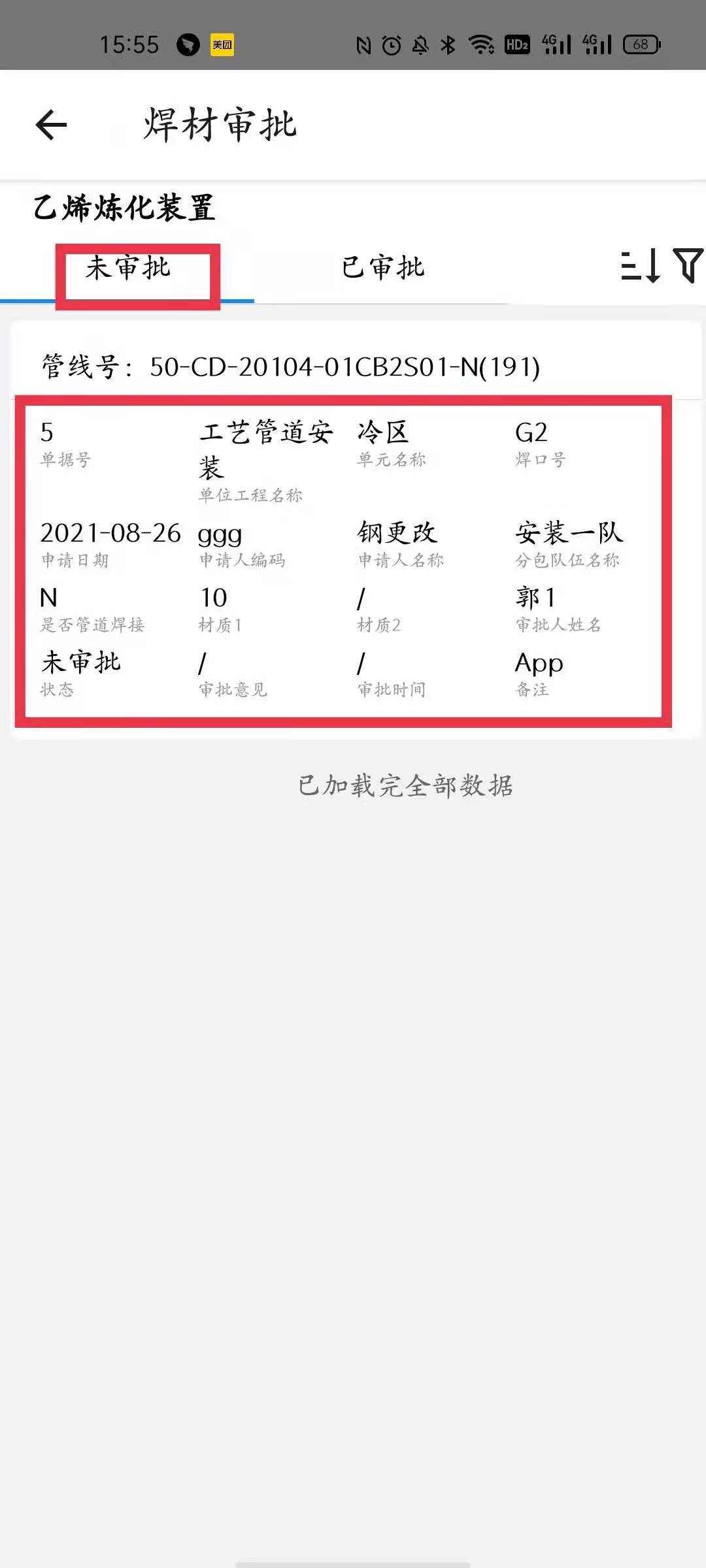
Task: Tap the 申请日期 value 2021-08-26
Action: click(x=110, y=533)
